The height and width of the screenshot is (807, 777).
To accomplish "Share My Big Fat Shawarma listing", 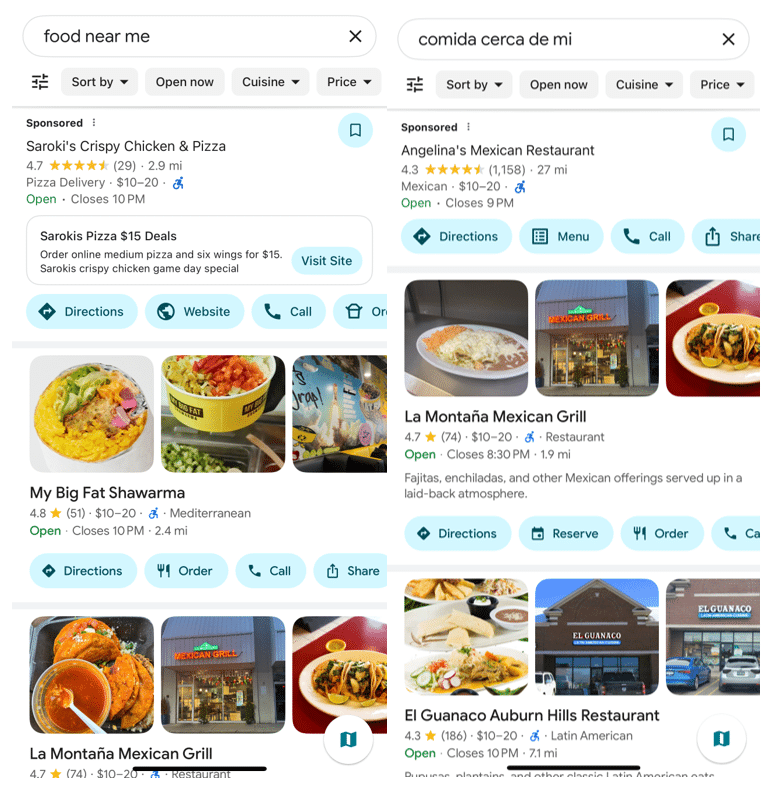I will pyautogui.click(x=350, y=570).
